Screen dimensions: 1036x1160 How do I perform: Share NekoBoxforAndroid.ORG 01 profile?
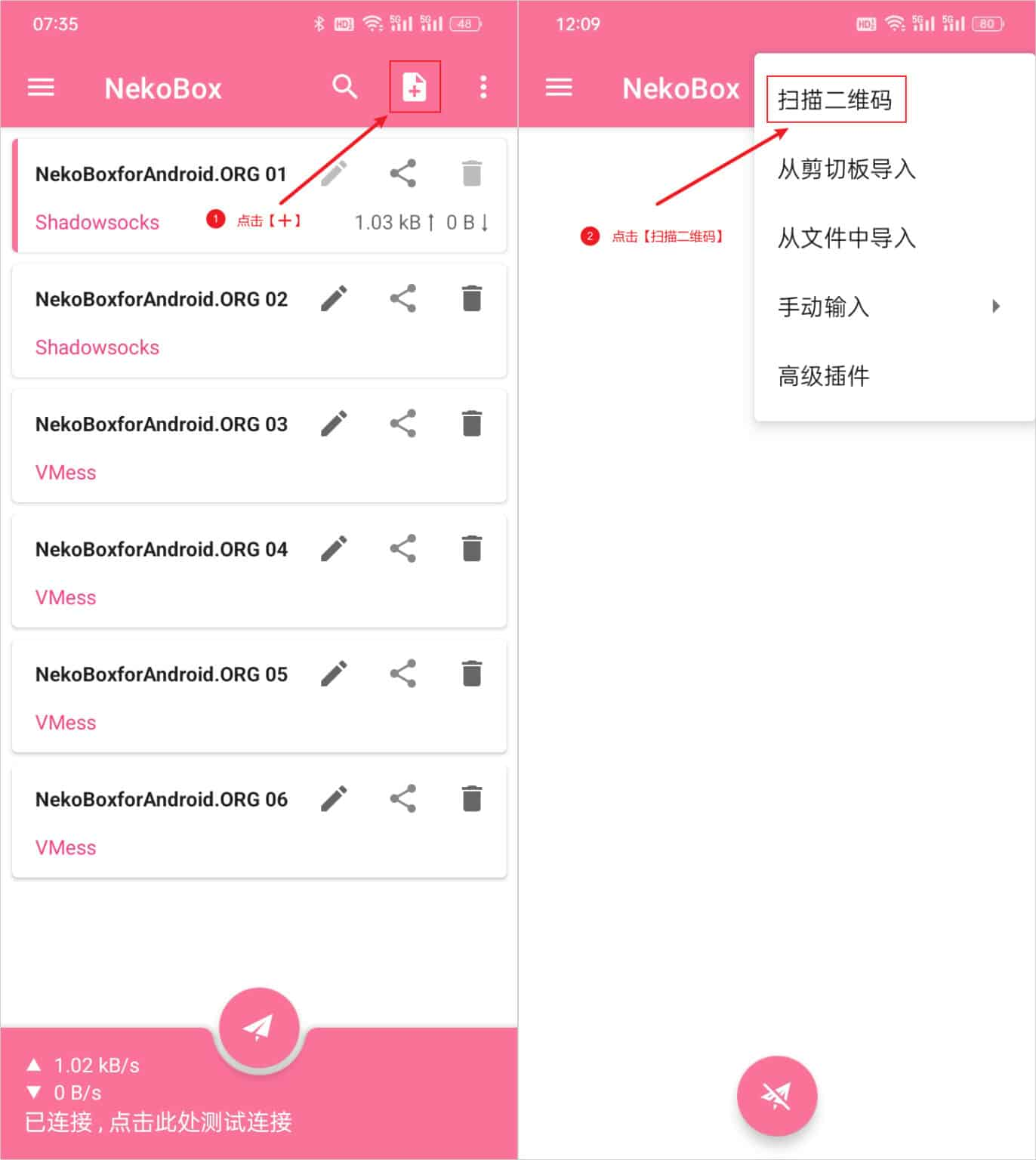click(403, 174)
